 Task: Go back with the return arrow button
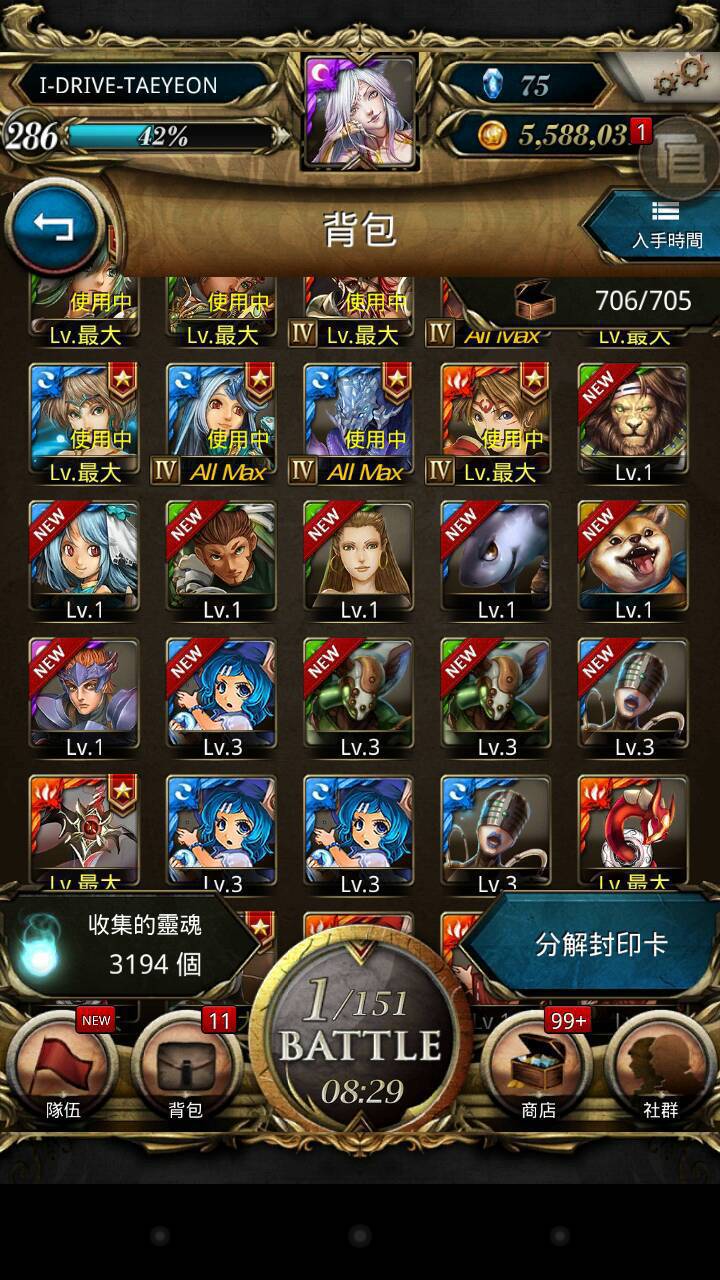click(56, 228)
